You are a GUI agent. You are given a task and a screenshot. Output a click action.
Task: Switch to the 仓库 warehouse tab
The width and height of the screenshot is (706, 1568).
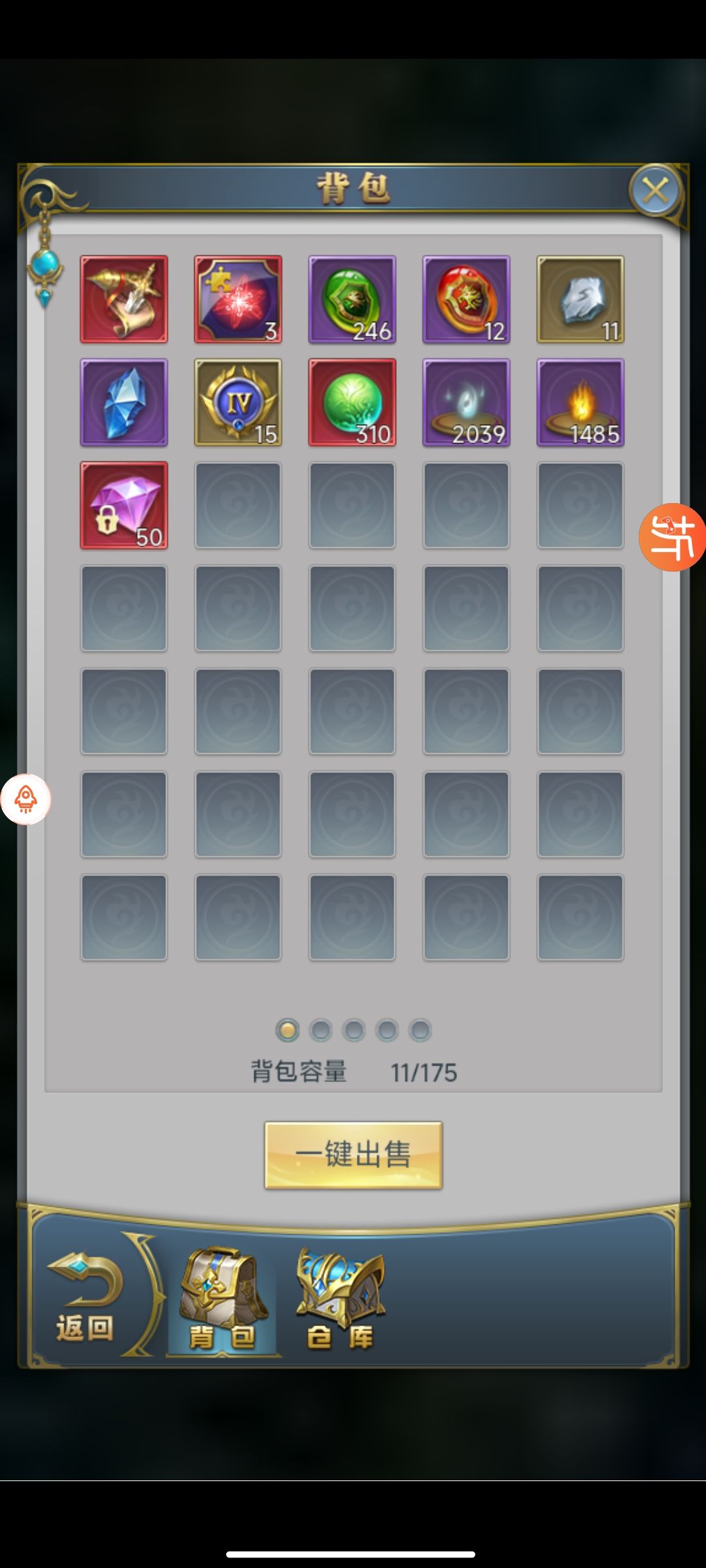click(x=341, y=1299)
